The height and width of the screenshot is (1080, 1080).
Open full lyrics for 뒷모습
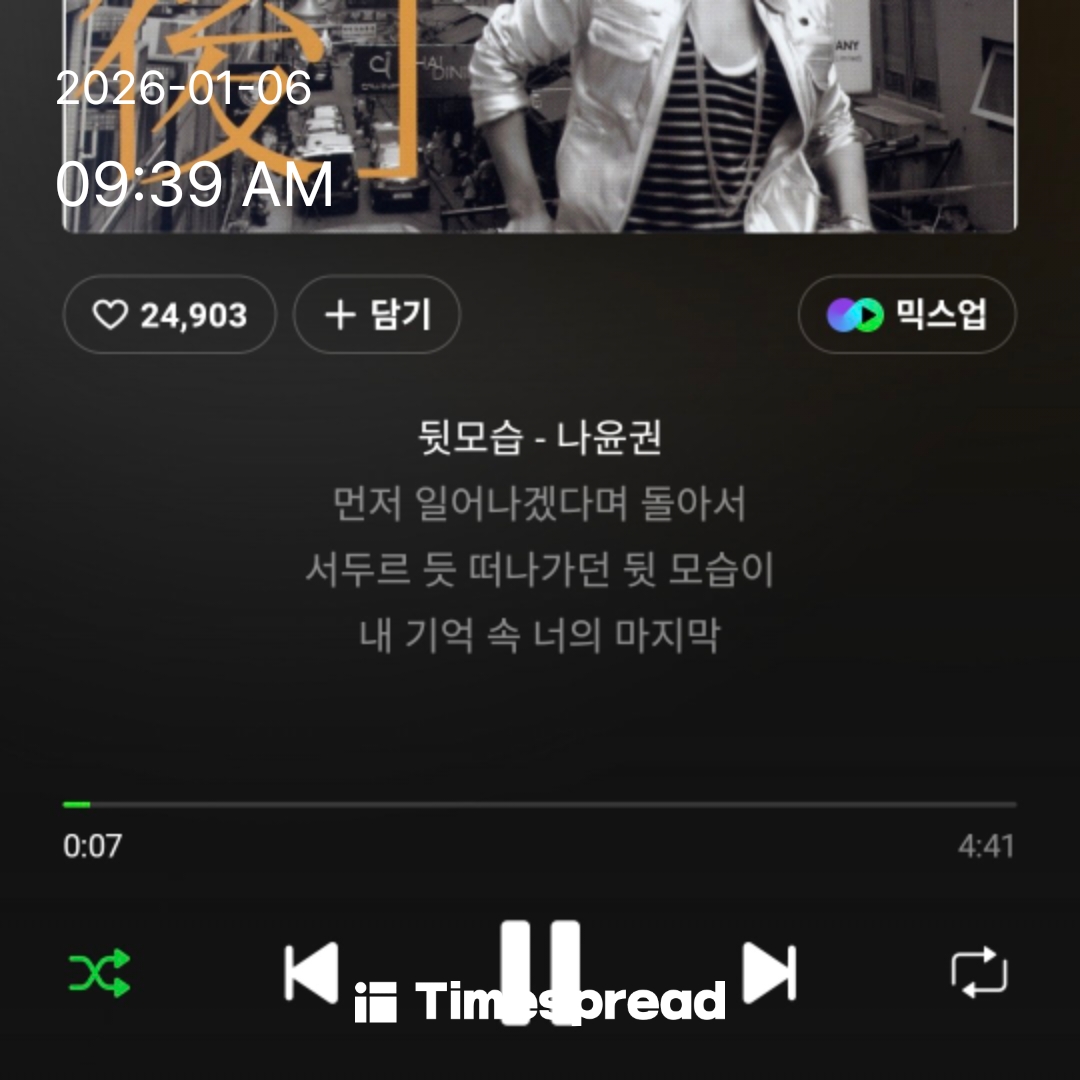tap(540, 570)
